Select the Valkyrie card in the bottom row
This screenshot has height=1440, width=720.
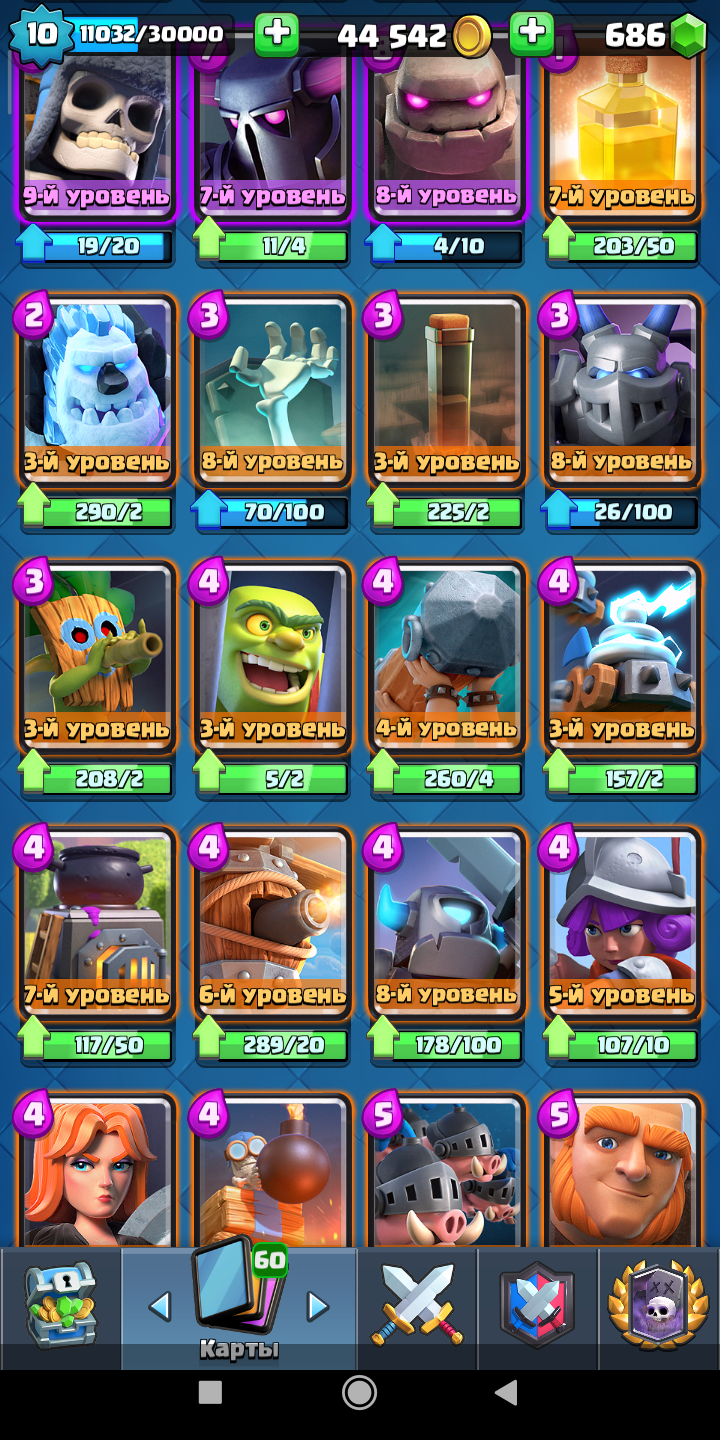pyautogui.click(x=97, y=1170)
